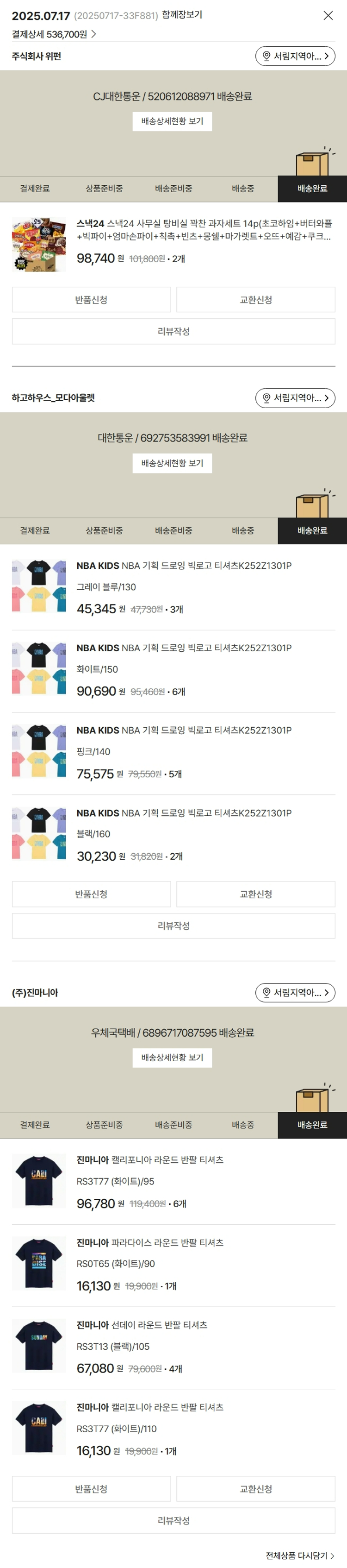Request return for the 스낵24 order
This screenshot has width=347, height=1568.
[x=91, y=300]
